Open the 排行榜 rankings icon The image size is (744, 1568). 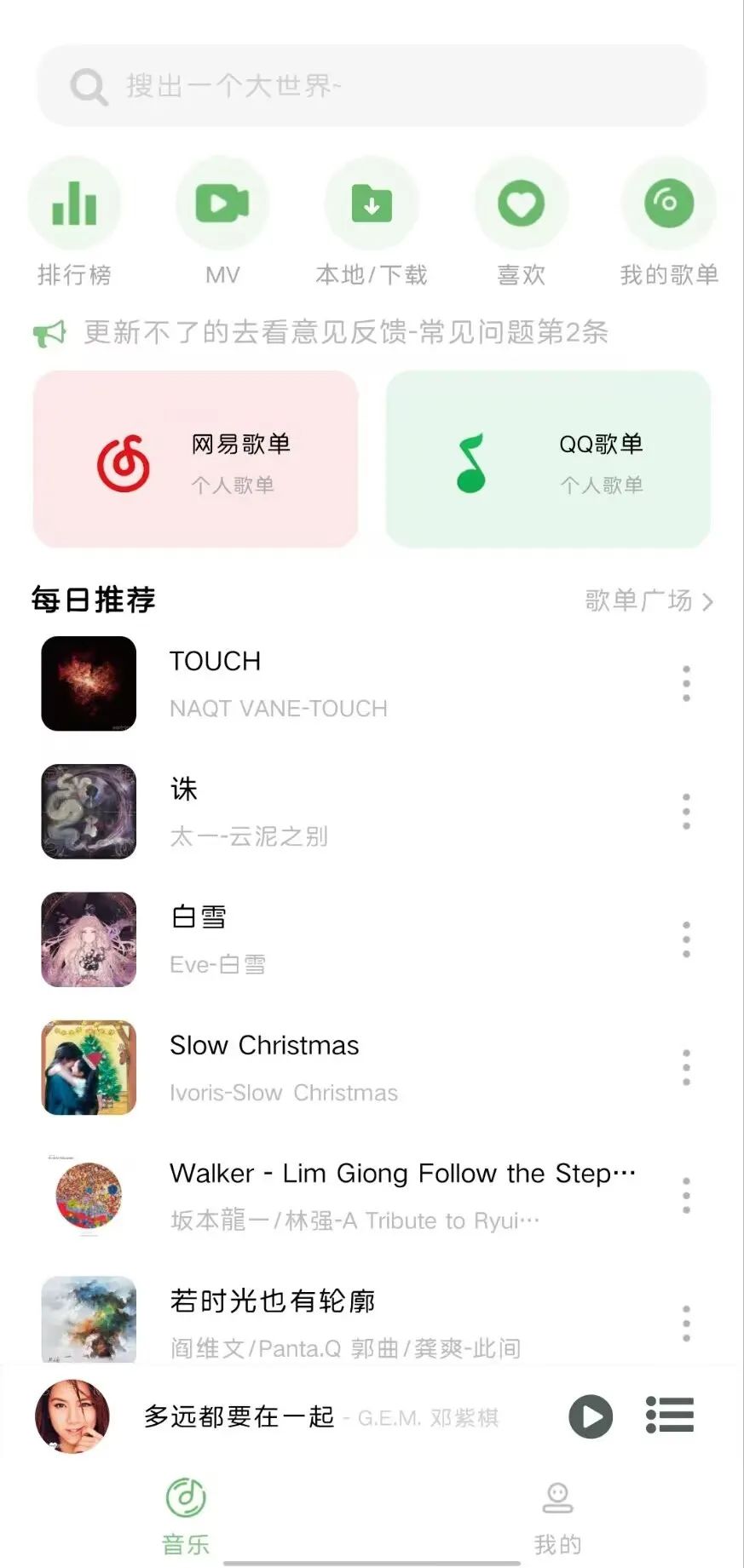74,203
